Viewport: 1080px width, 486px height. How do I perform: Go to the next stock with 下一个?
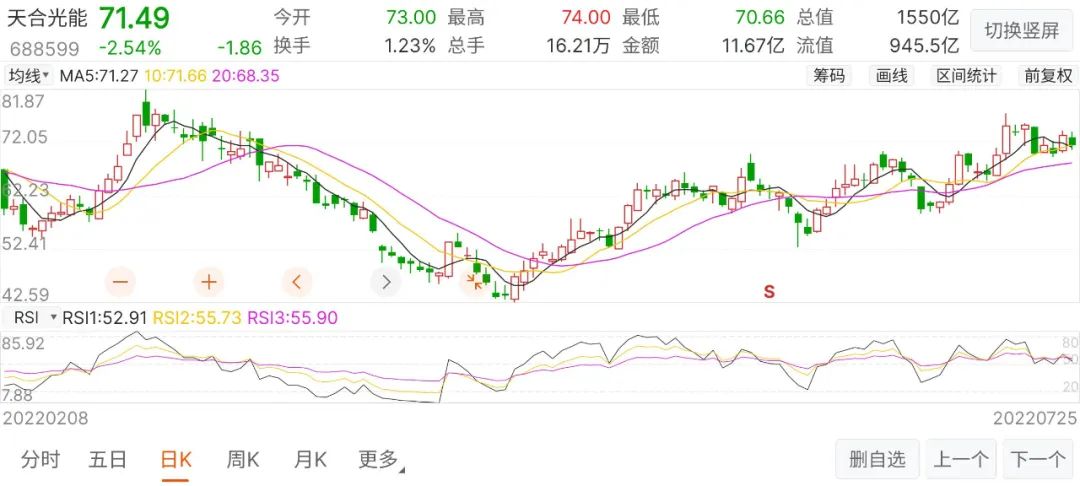pos(1038,460)
